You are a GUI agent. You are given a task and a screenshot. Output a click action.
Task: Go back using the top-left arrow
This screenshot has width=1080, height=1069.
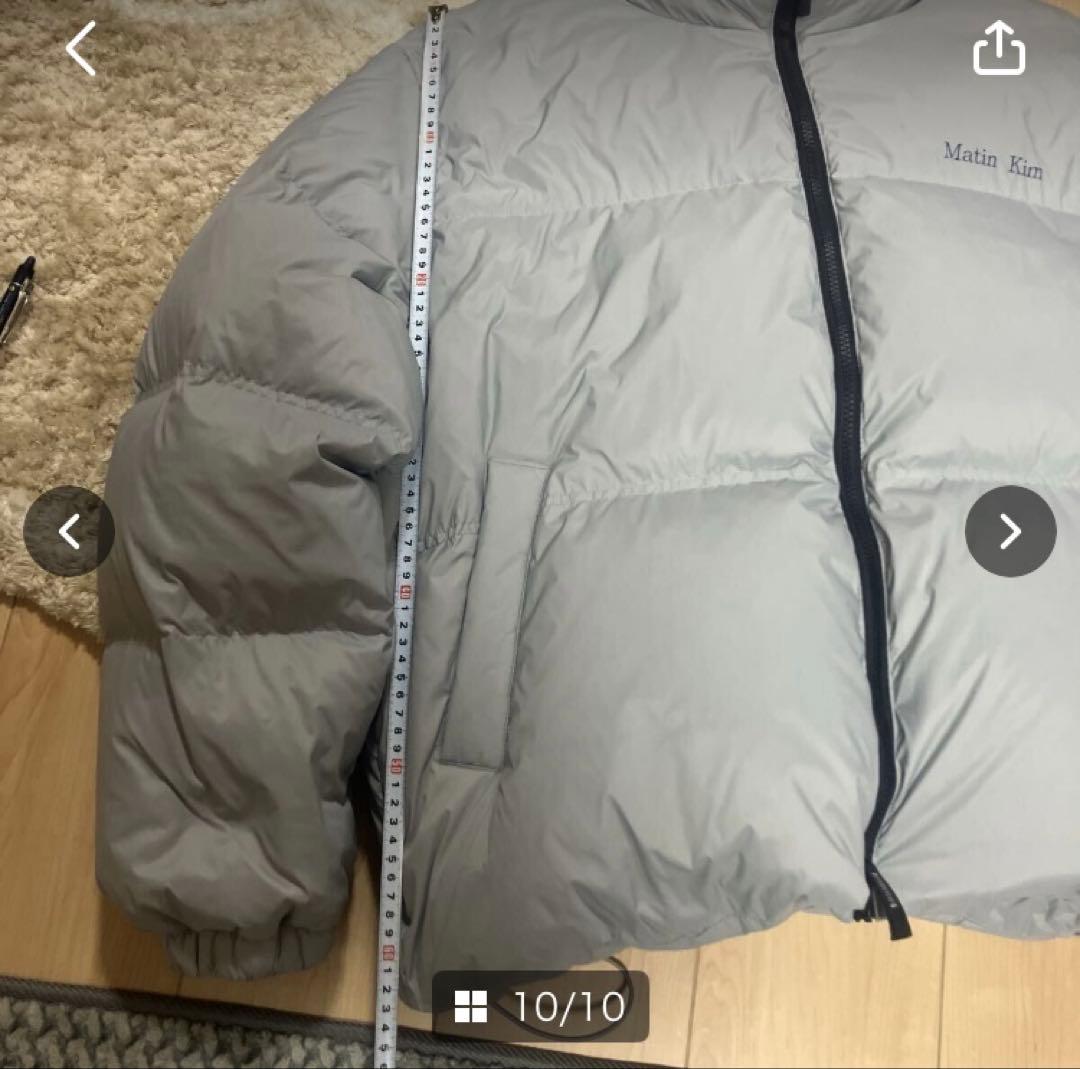(81, 49)
